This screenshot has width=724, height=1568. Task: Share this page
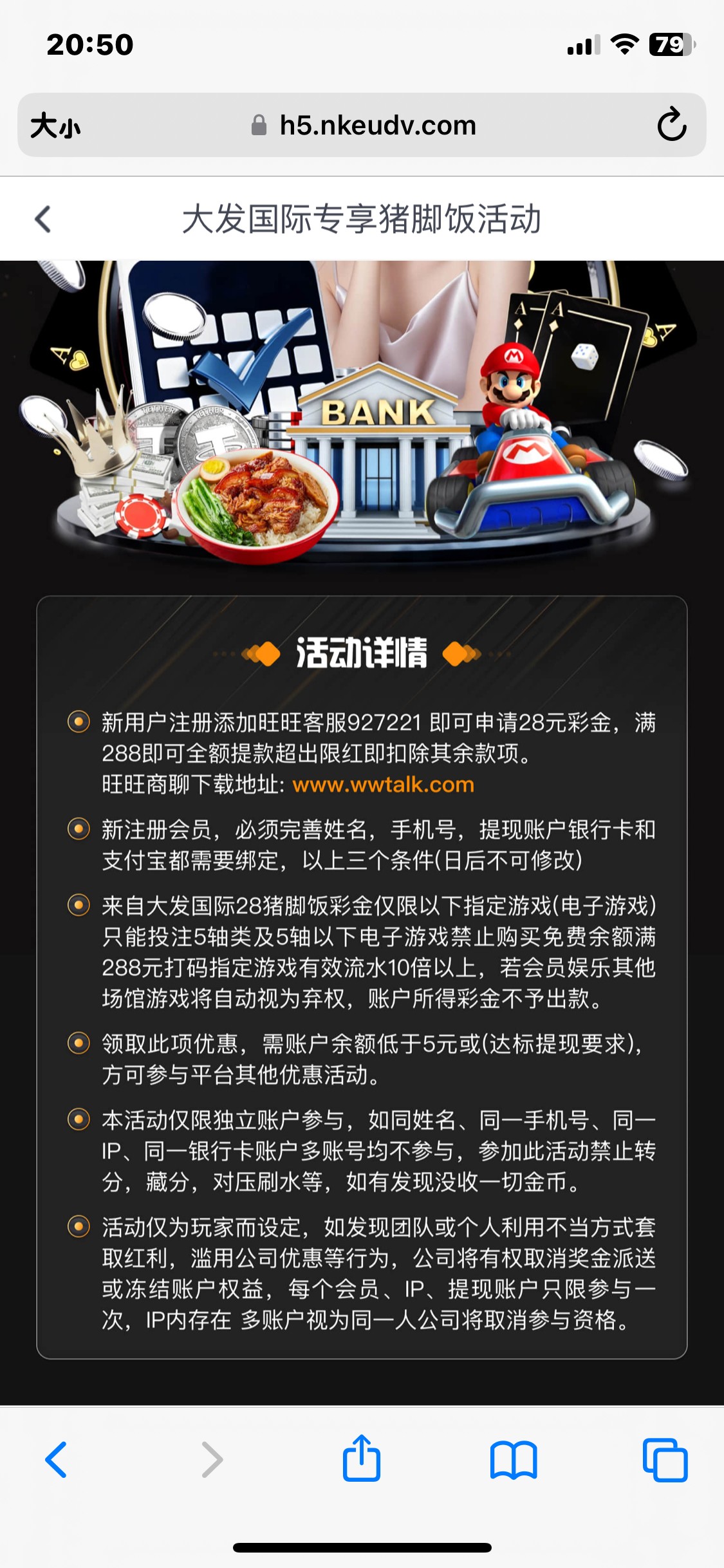[x=362, y=1459]
